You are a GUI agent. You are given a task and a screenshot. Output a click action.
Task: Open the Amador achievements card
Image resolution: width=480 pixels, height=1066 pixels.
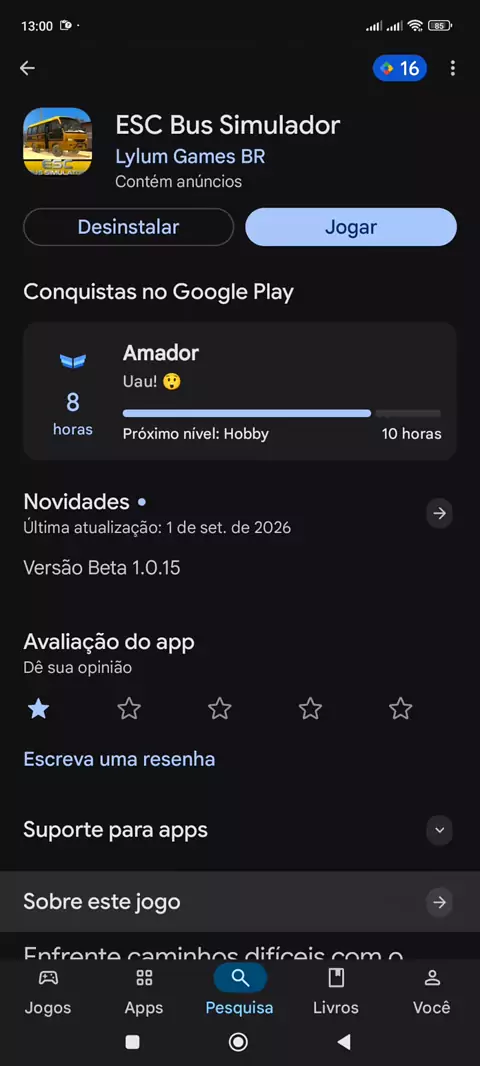[240, 392]
